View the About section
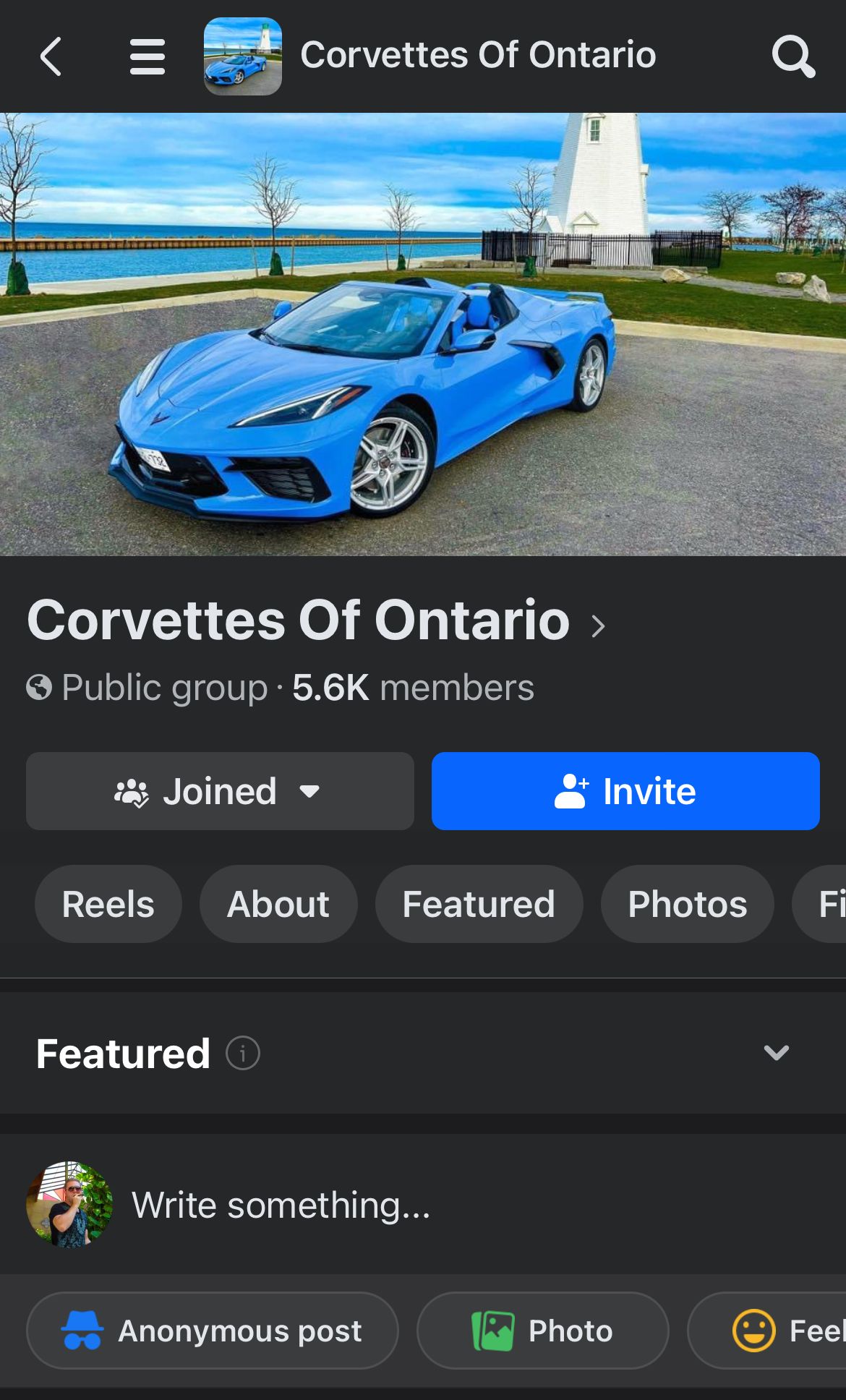 pyautogui.click(x=278, y=904)
